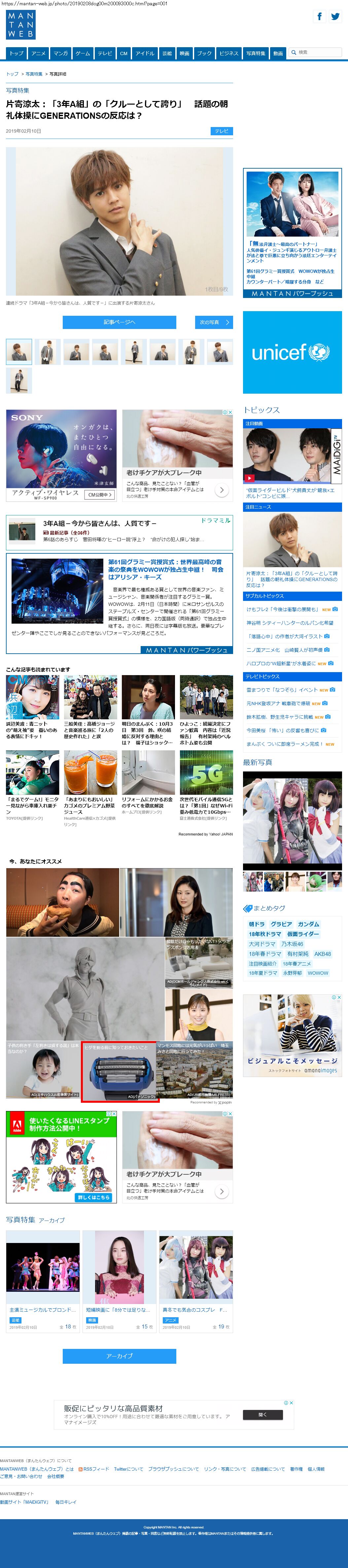Image resolution: width=348 pixels, height=1568 pixels.
Task: Tap the テレビ category tag
Action: (221, 131)
